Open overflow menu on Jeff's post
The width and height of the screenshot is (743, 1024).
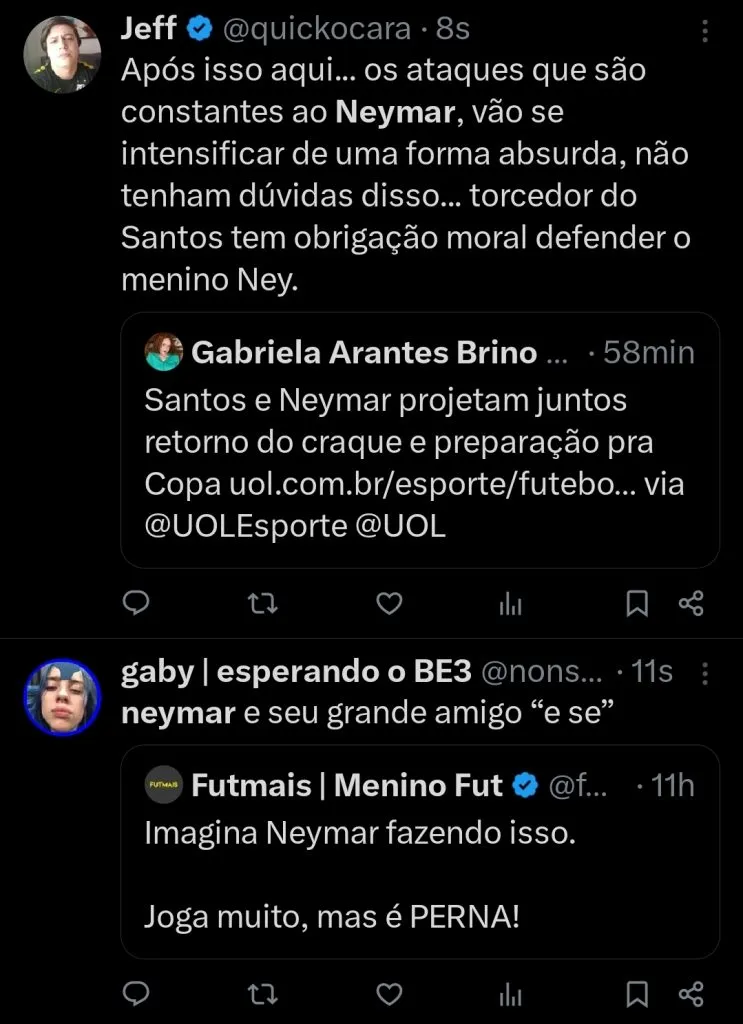(x=707, y=32)
